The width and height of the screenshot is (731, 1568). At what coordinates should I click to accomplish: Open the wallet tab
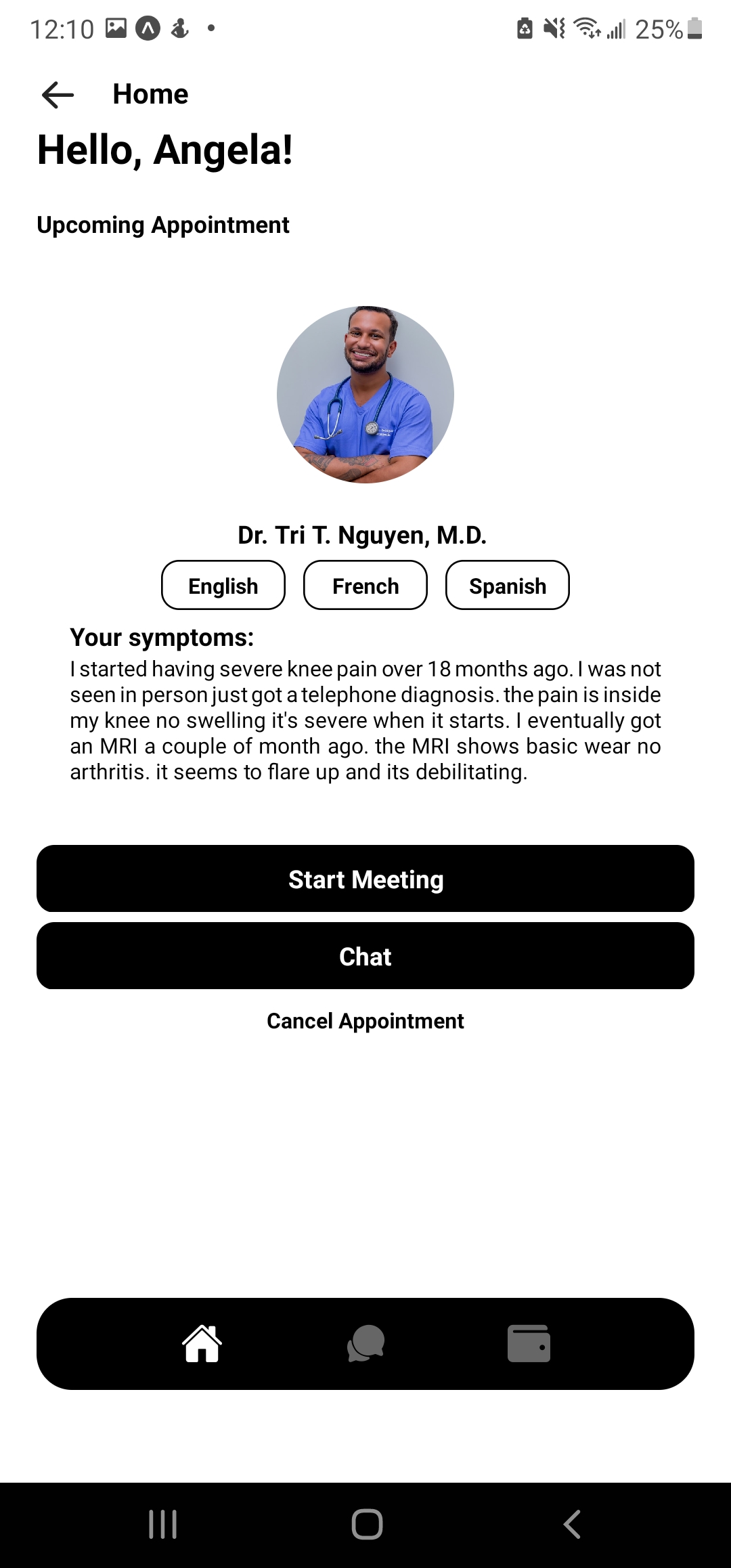pyautogui.click(x=529, y=1344)
